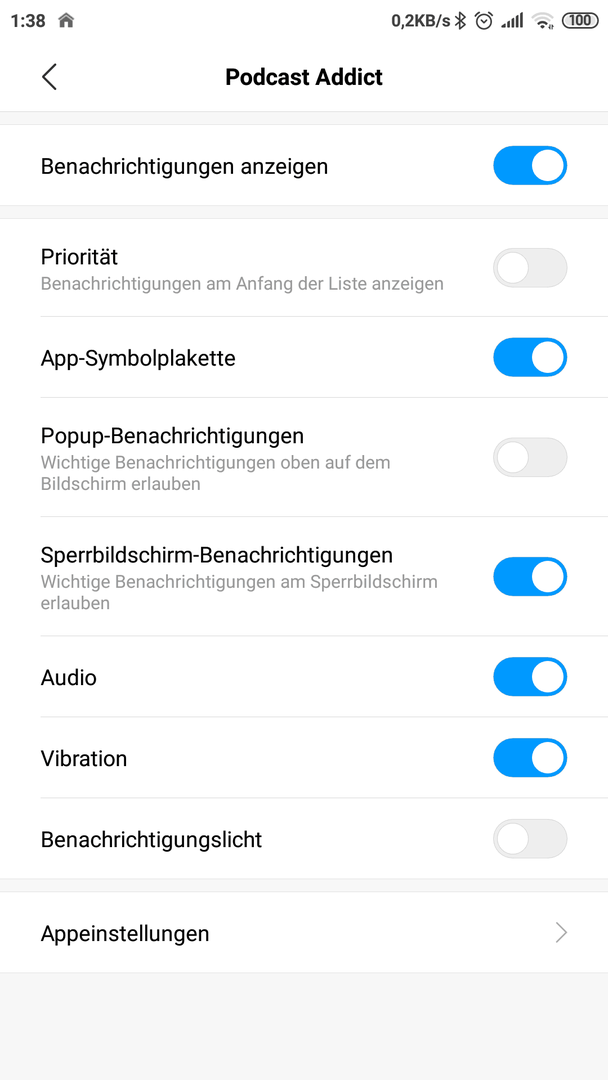Enable Popup-Benachrichtigungen

(530, 457)
